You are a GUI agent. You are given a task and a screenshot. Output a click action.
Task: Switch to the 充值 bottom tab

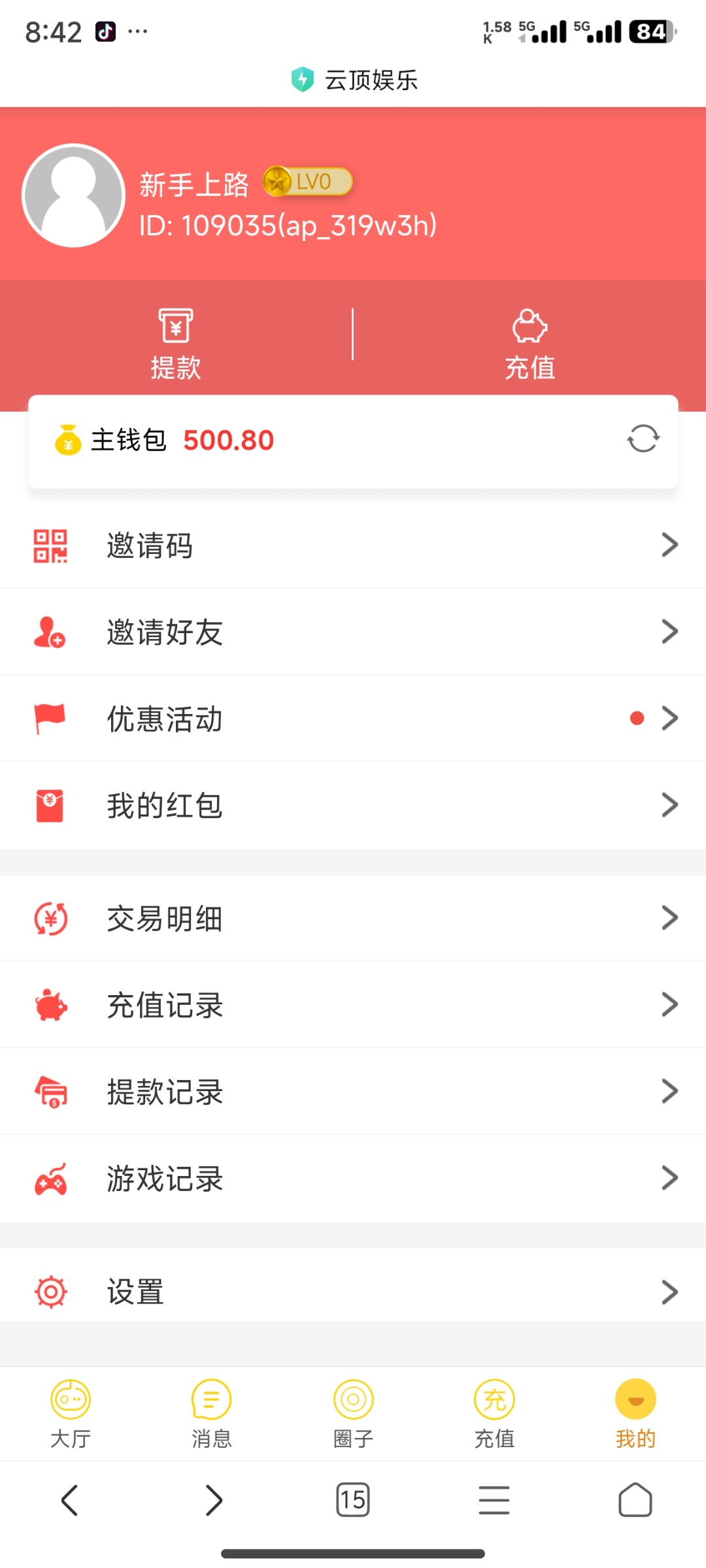click(494, 1414)
